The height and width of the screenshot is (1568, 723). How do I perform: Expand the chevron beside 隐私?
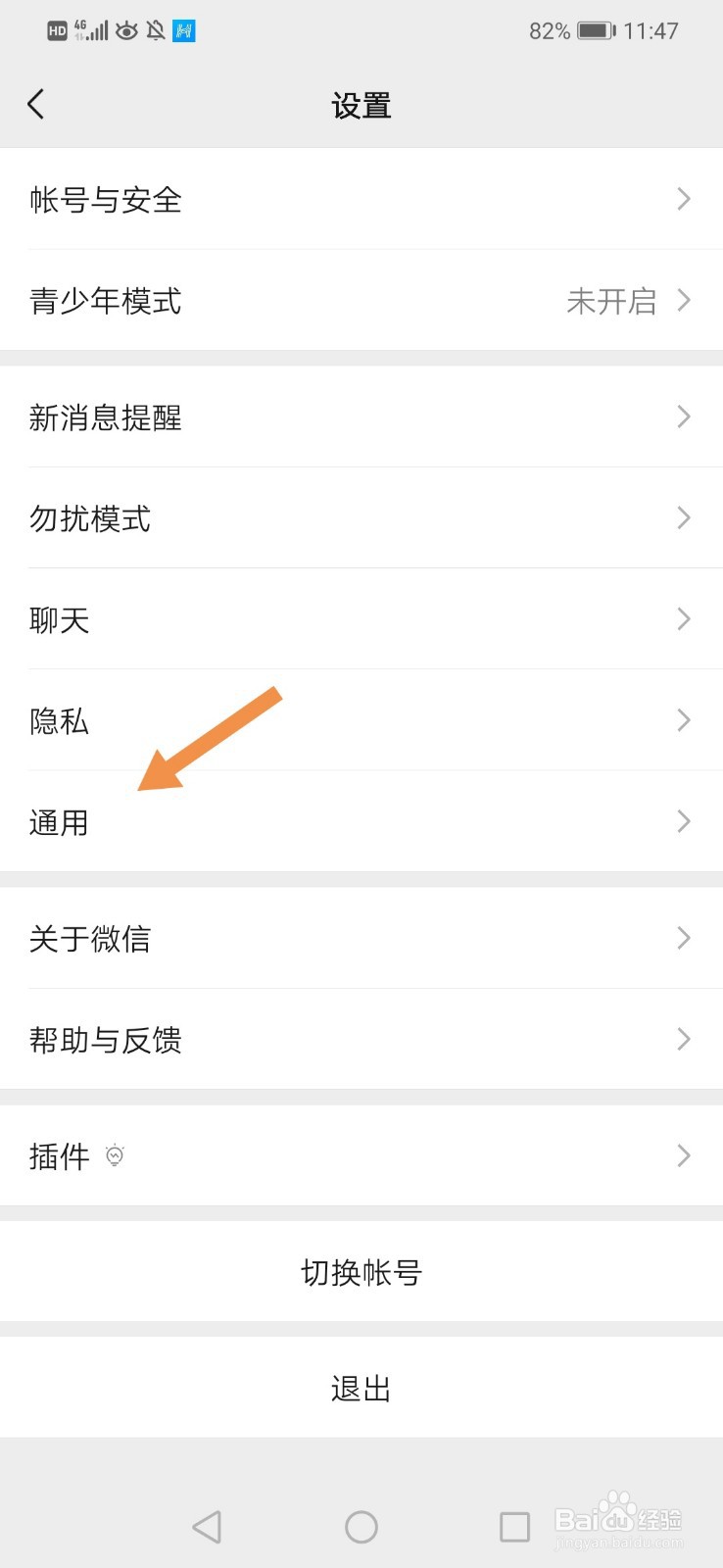(x=683, y=720)
